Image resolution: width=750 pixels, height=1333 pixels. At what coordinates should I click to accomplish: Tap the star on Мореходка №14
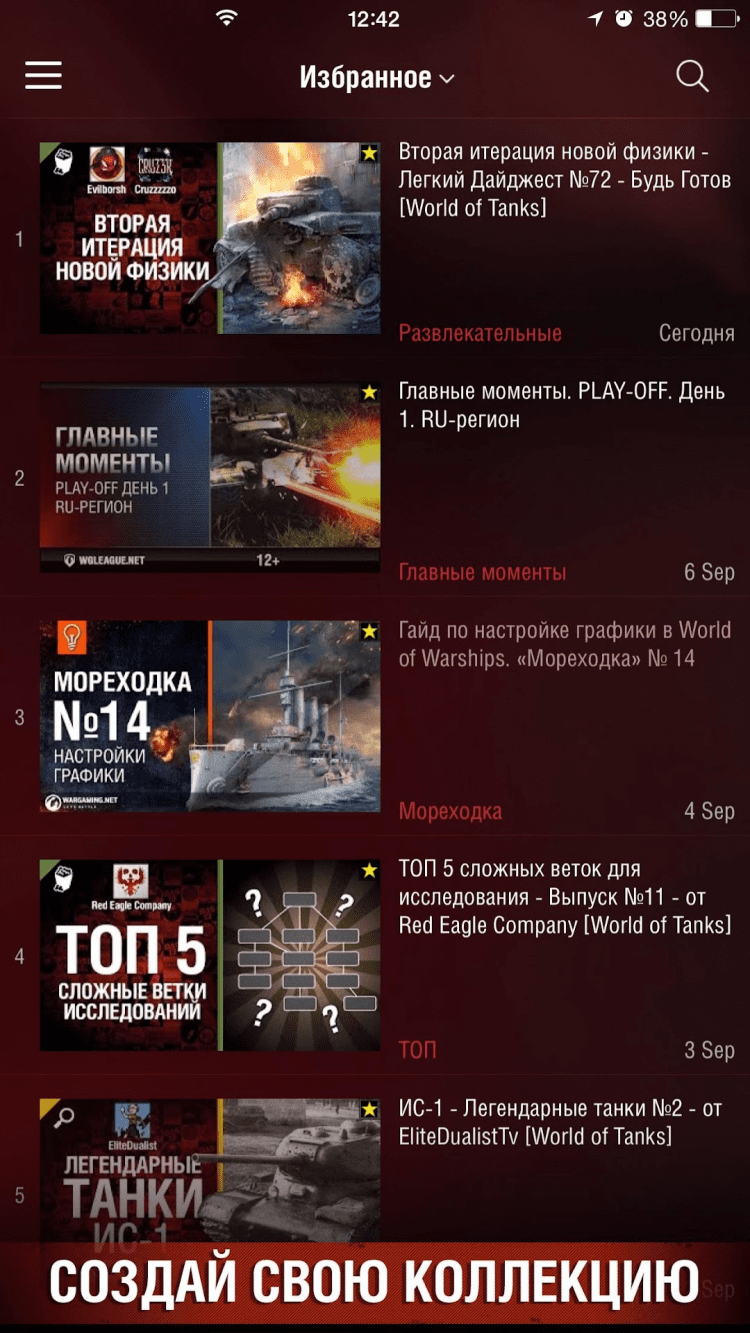click(369, 631)
